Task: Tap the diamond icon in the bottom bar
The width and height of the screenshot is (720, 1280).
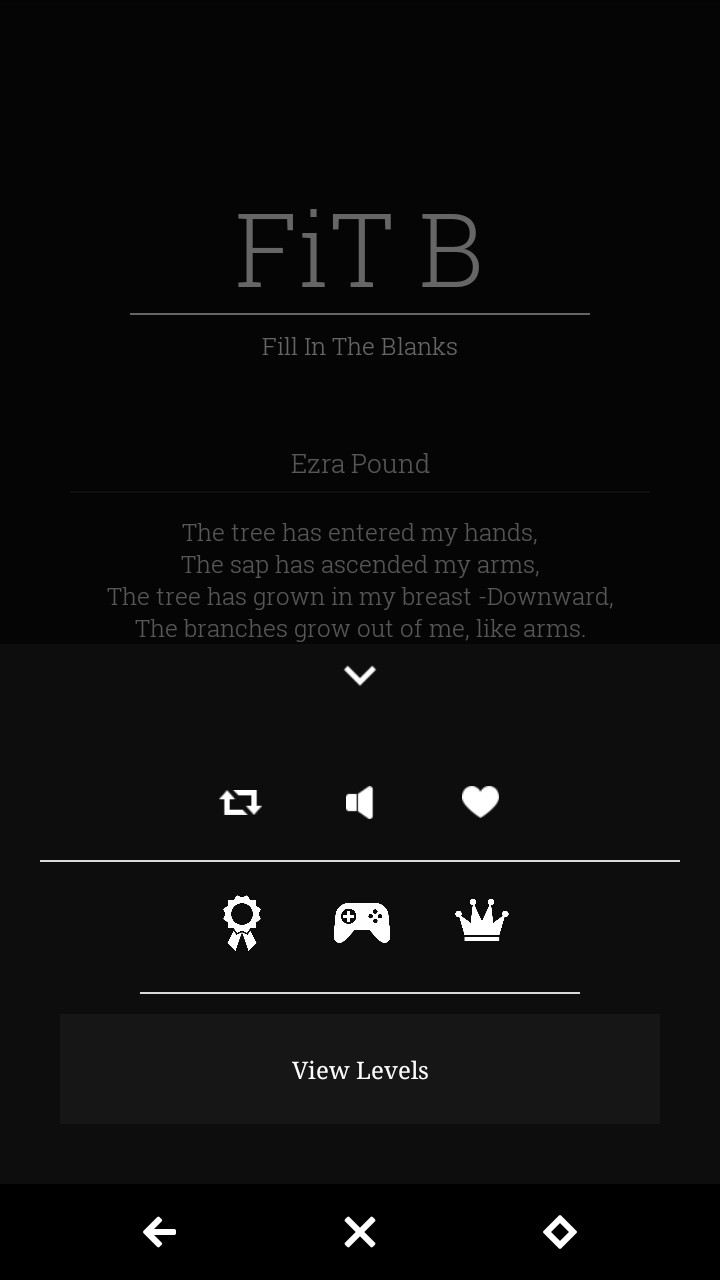Action: (559, 1232)
